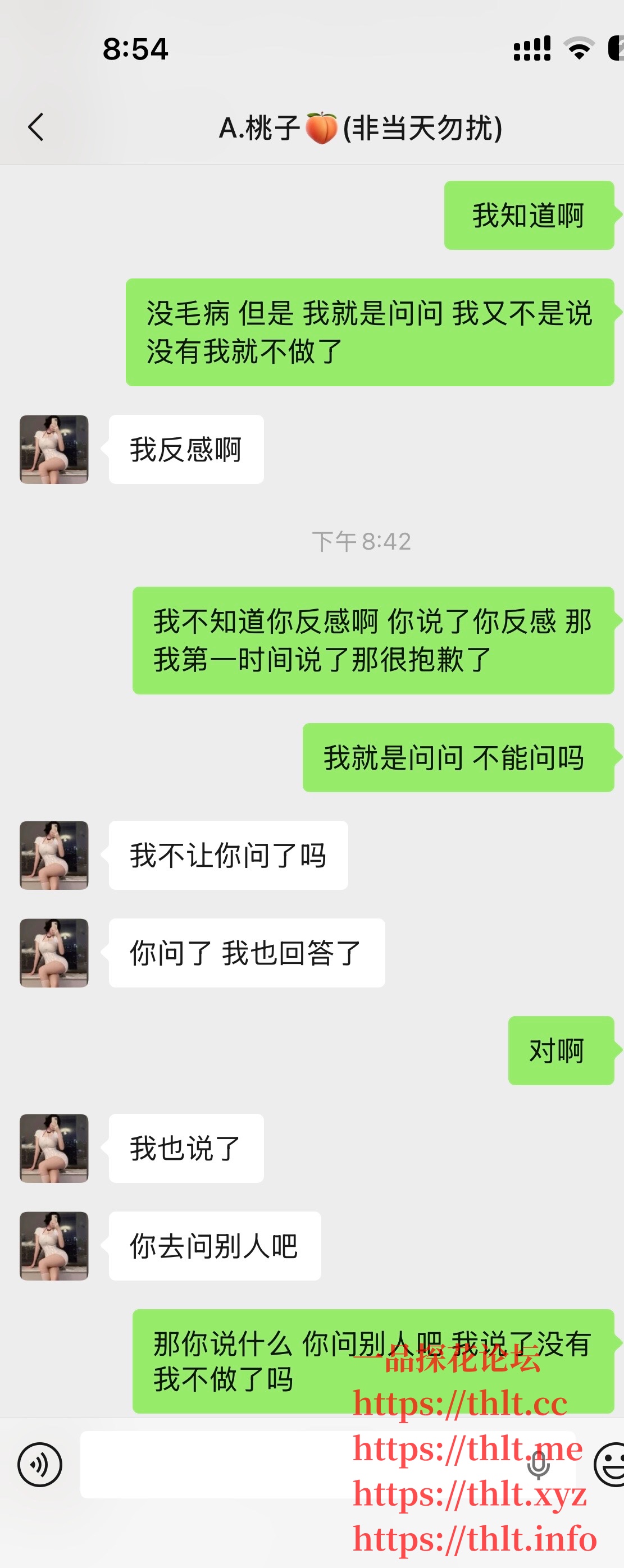Open contact avatar beside 你去问别人吧
The width and height of the screenshot is (624, 1568).
54,1246
